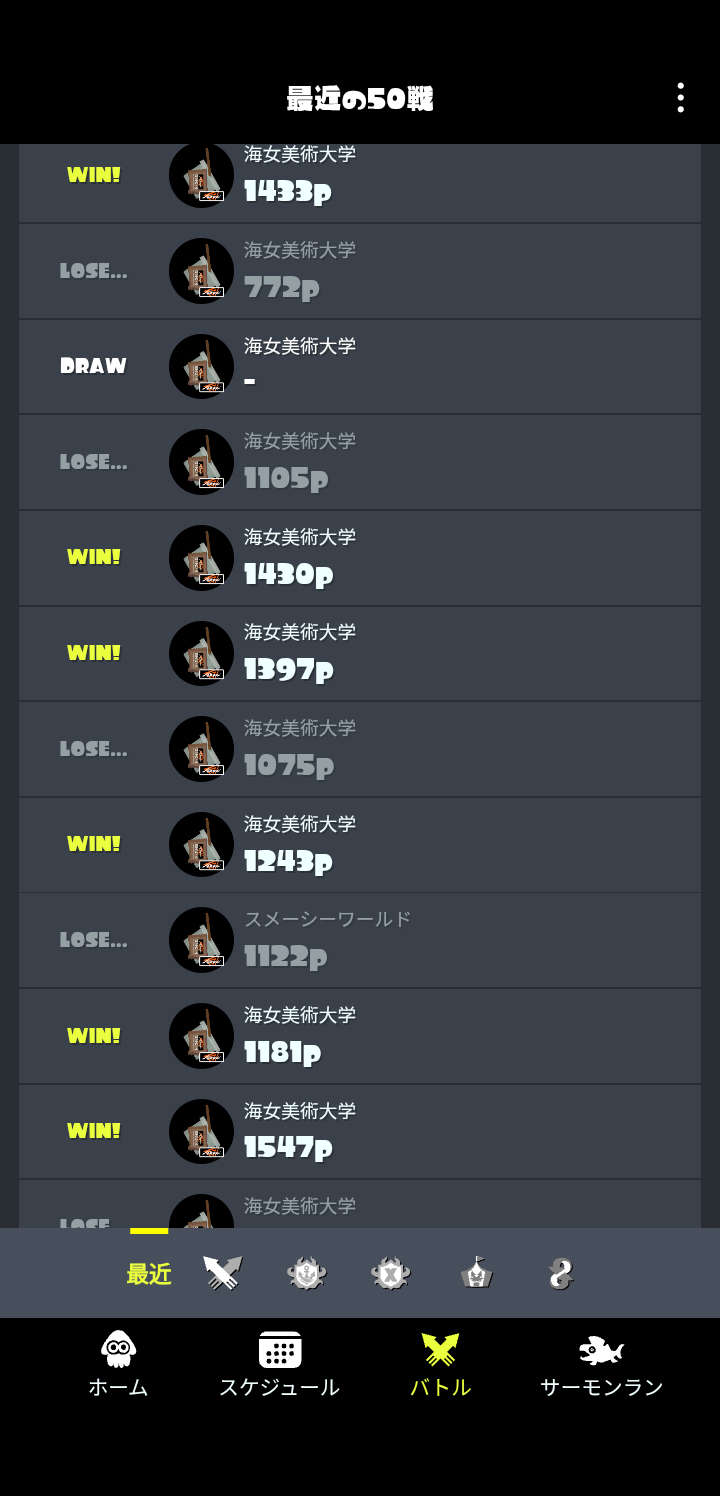
Task: Switch to the サーモンラン tab
Action: coord(601,1364)
